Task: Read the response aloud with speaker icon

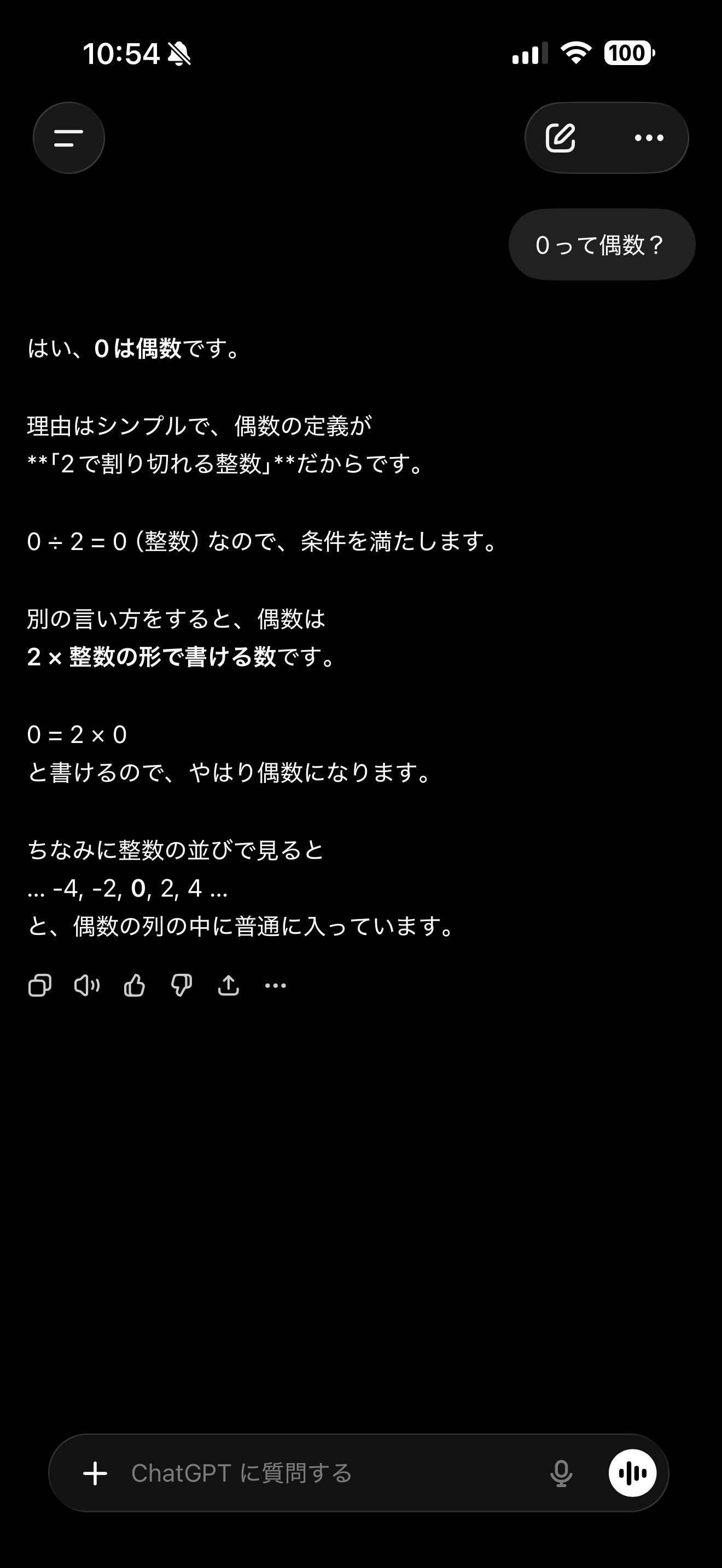Action: click(87, 986)
